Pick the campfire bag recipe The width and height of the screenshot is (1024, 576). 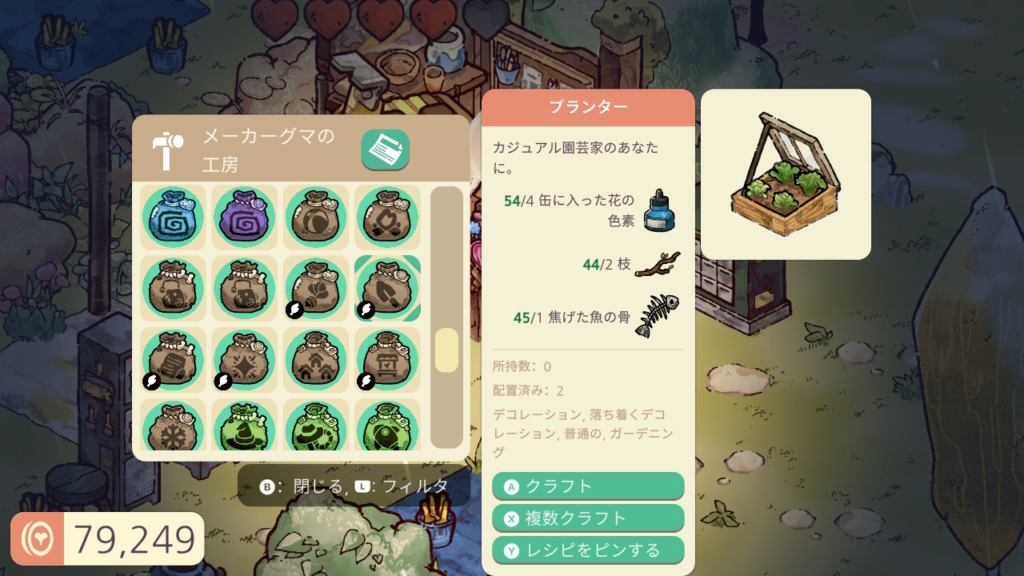click(x=388, y=216)
